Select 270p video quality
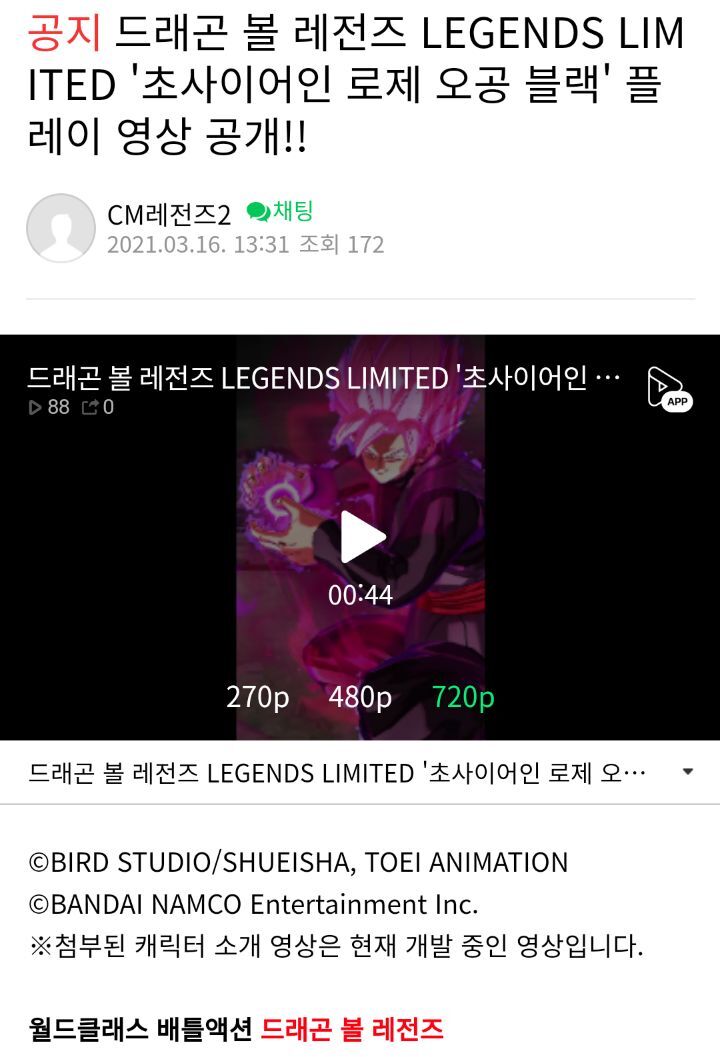Viewport: 720px width, 1057px height. click(x=257, y=697)
